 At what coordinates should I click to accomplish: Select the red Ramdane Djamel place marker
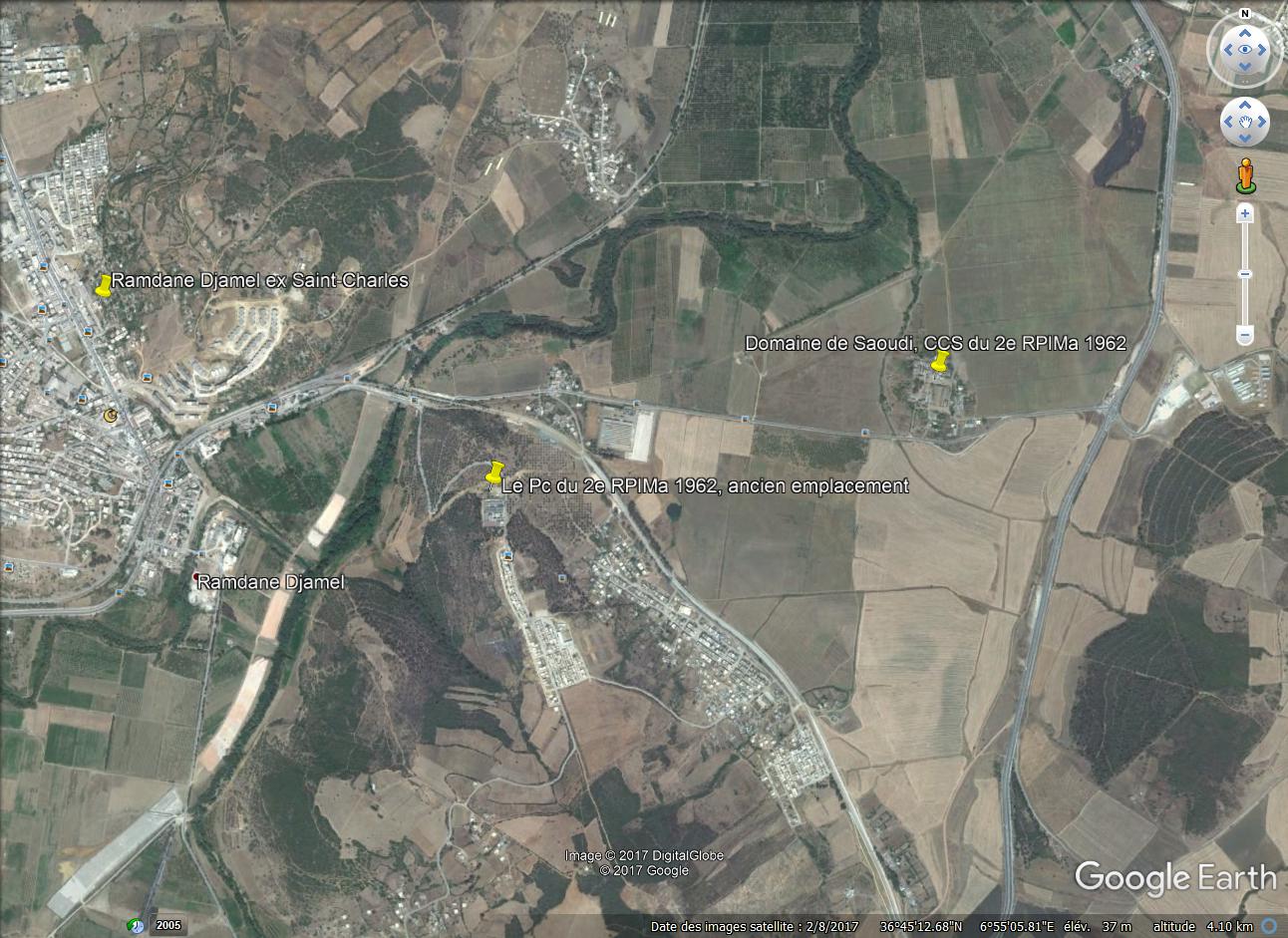coord(195,577)
